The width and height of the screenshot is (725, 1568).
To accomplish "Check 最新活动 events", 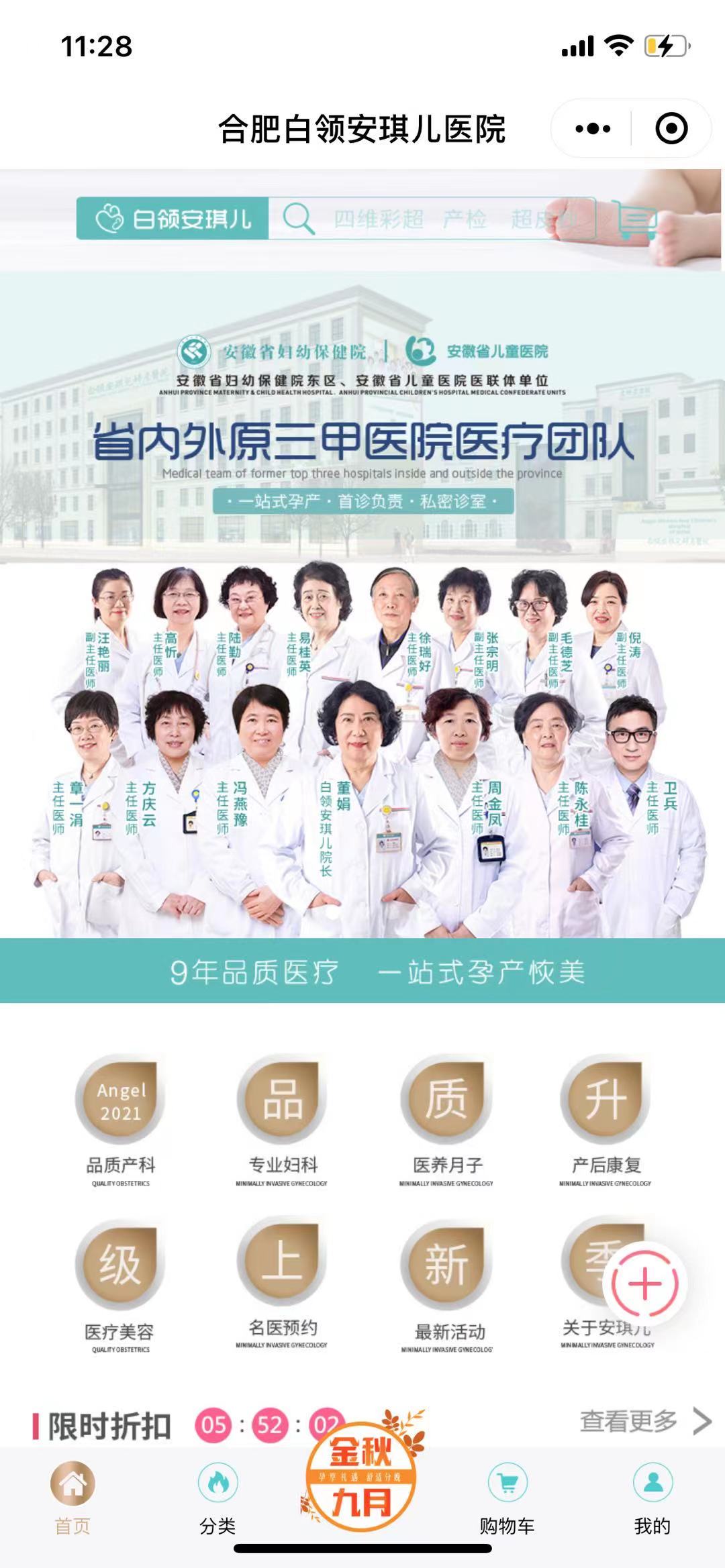I will (448, 1284).
